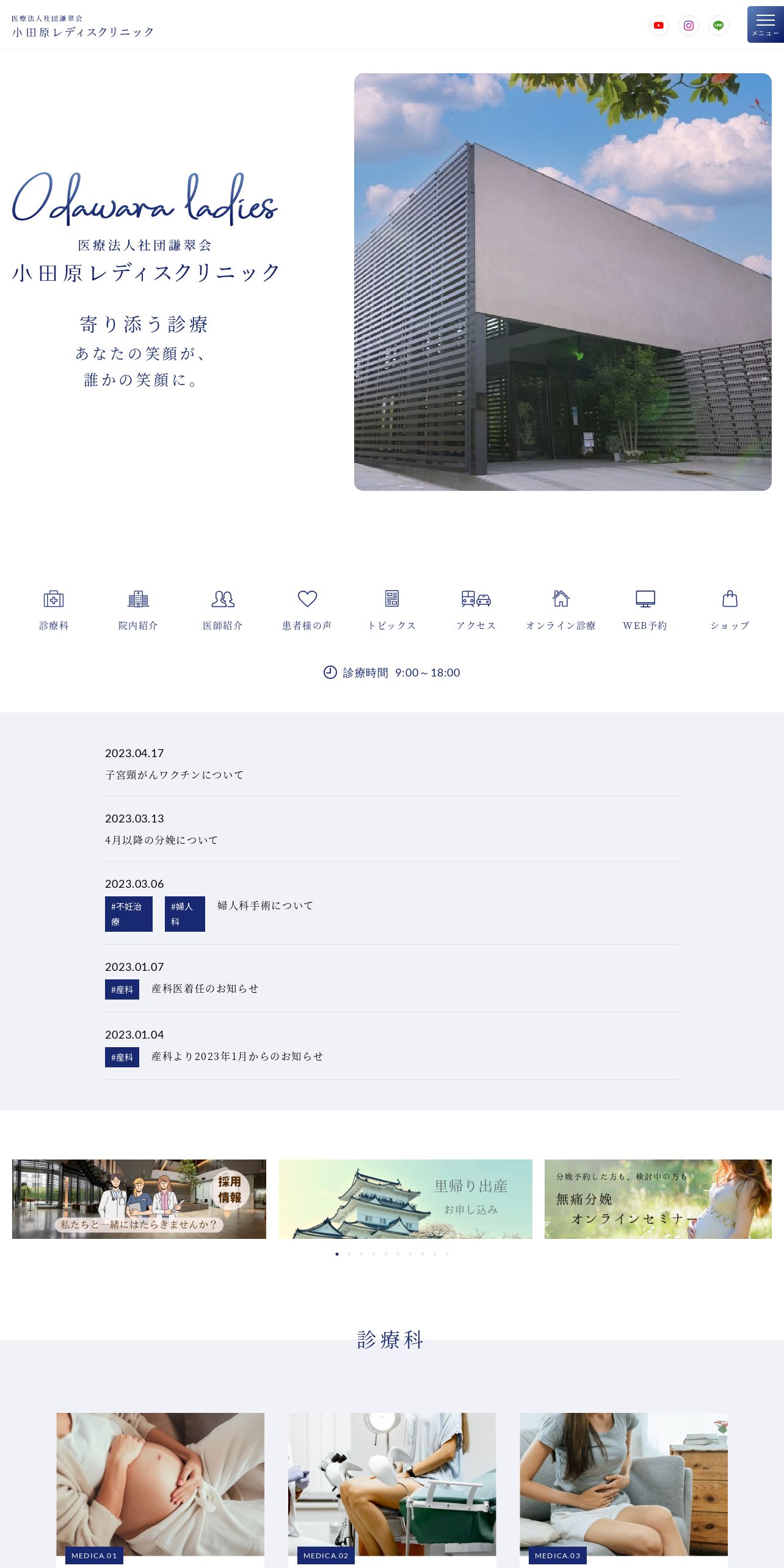Image resolution: width=784 pixels, height=1568 pixels.
Task: Open the MEDICA.02 department card
Action: pos(392,1485)
